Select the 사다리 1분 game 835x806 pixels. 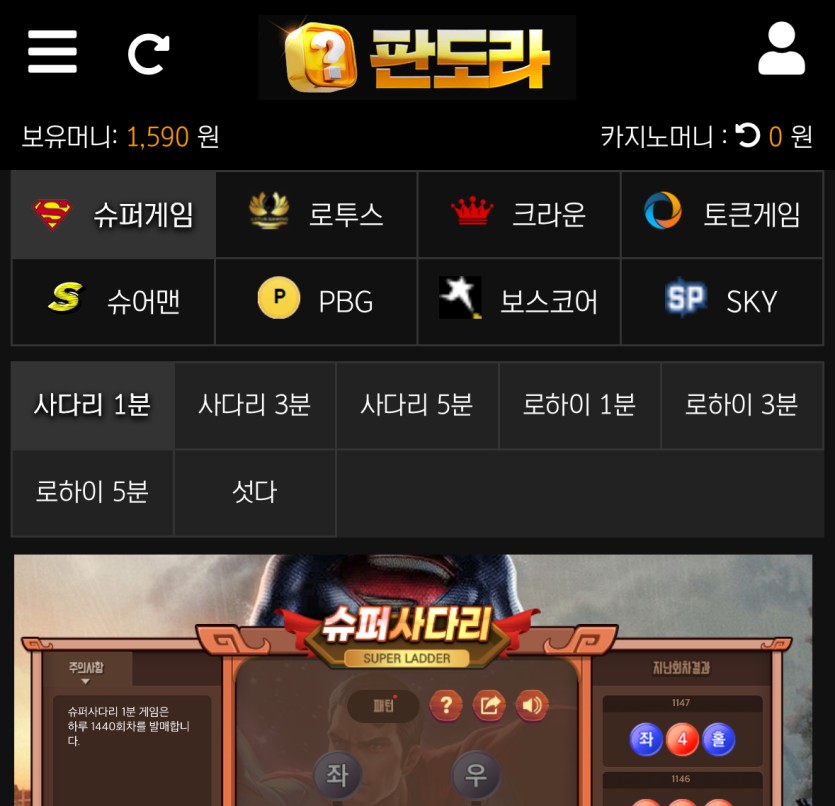click(x=93, y=405)
